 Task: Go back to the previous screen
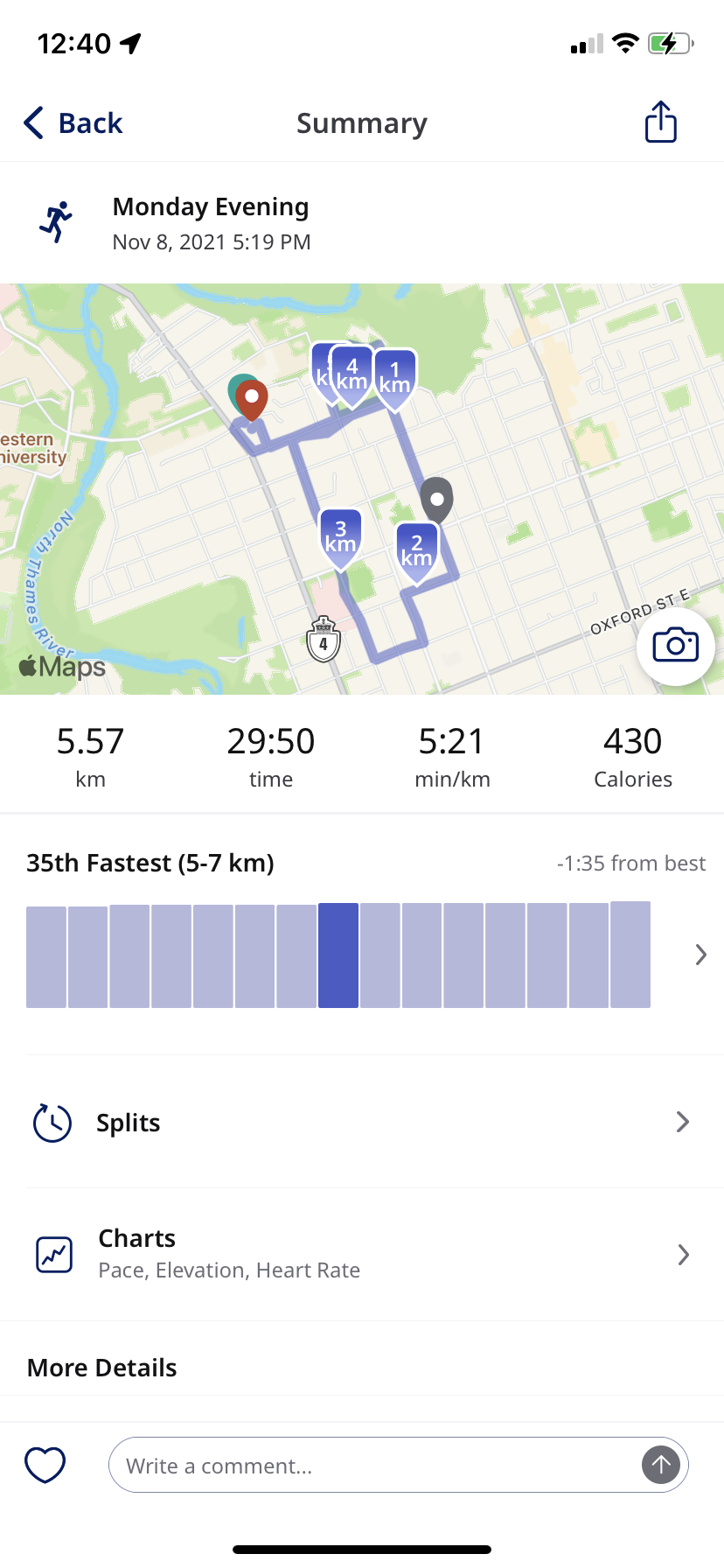point(73,123)
